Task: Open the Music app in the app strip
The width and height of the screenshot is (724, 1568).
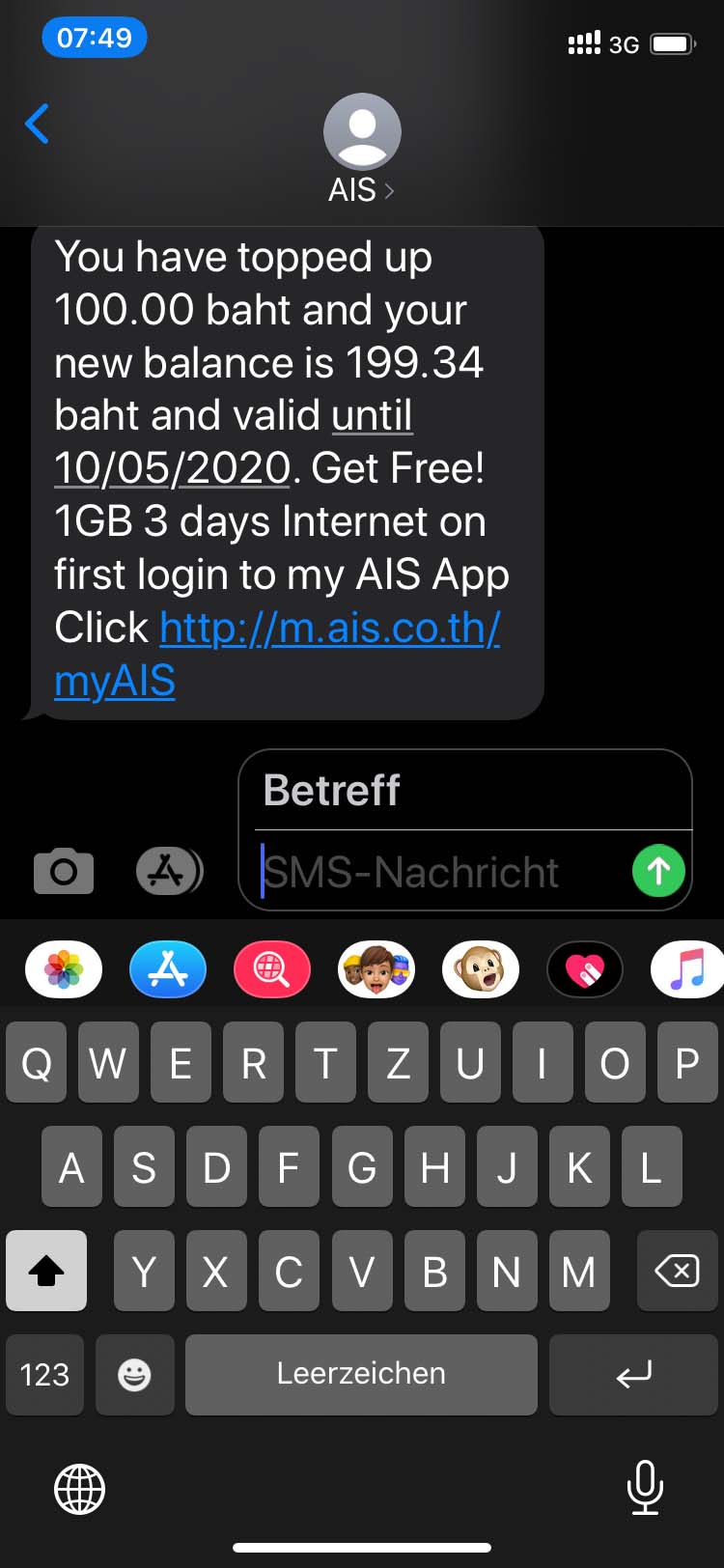Action: [687, 969]
